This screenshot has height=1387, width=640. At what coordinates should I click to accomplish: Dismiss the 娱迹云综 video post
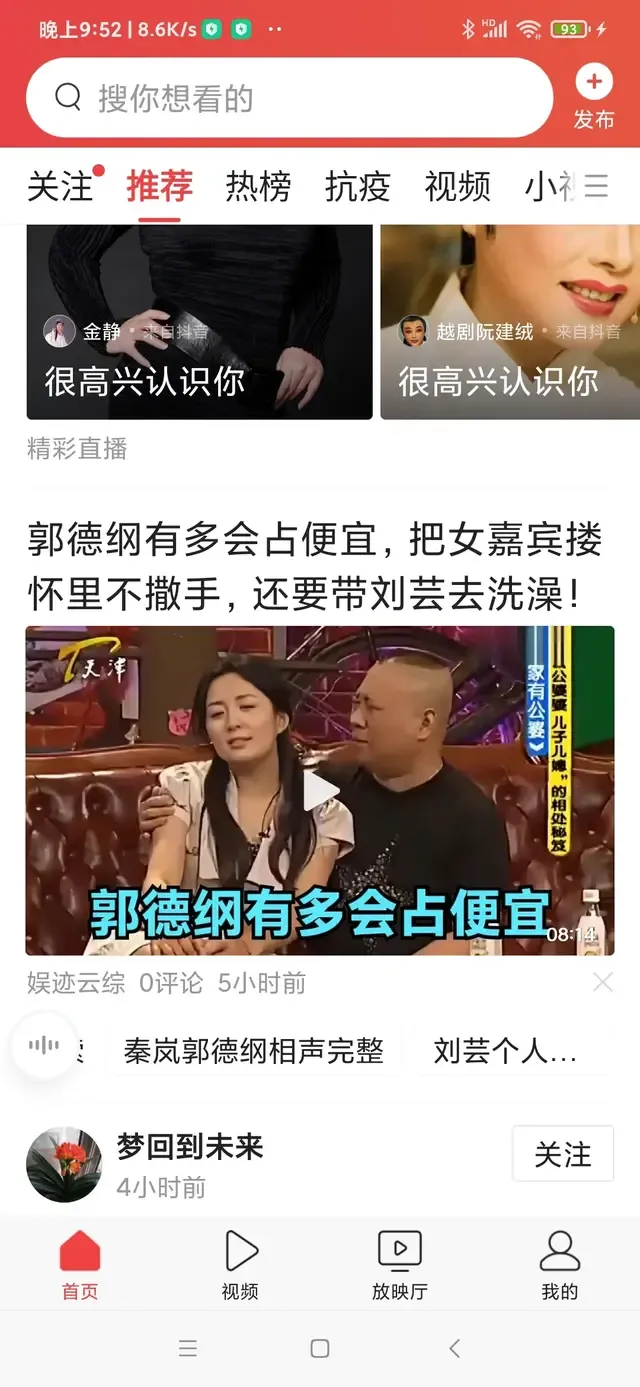pyautogui.click(x=603, y=982)
